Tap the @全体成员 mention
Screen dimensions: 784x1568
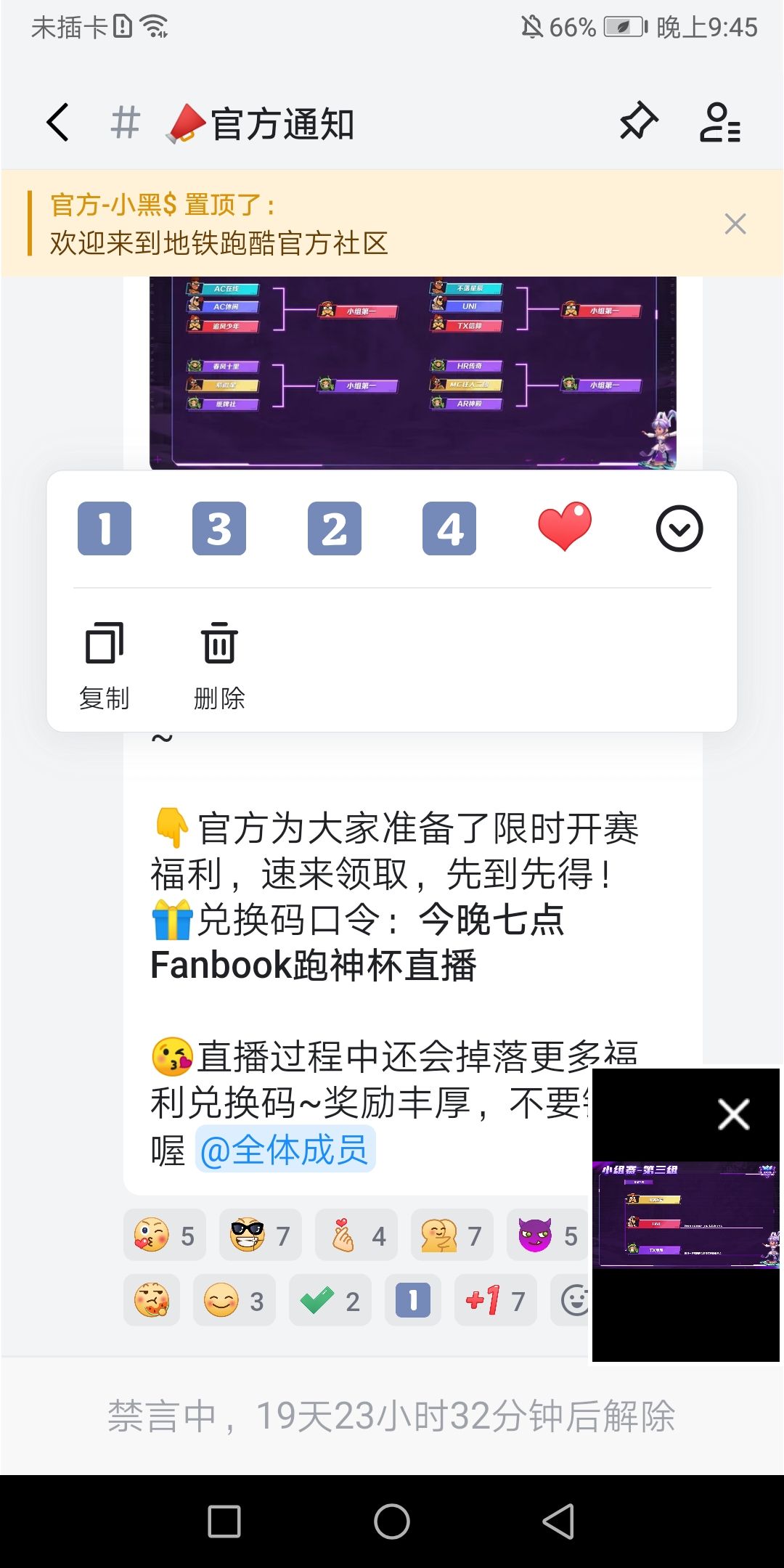click(285, 1150)
